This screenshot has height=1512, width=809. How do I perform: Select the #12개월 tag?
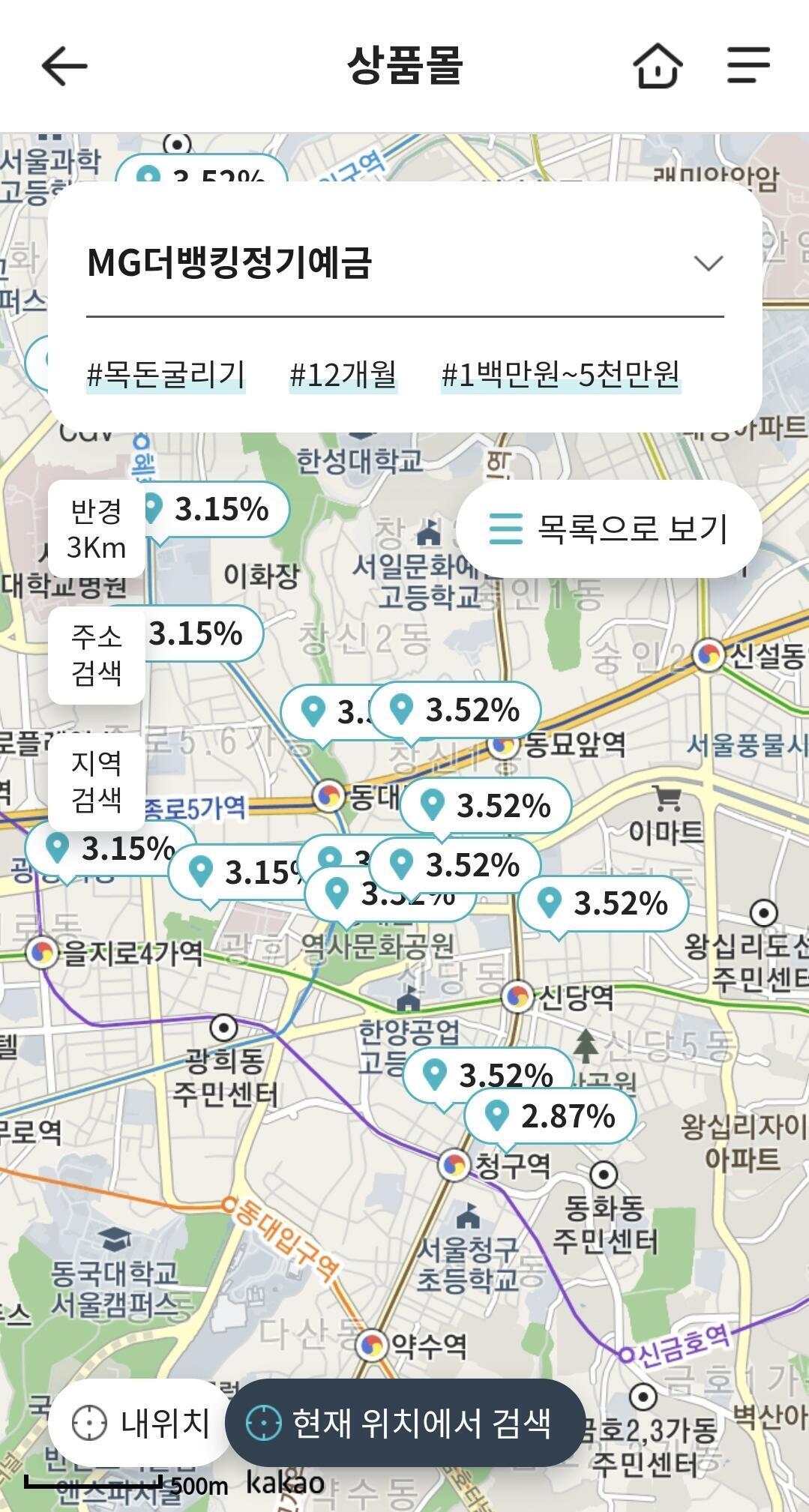(343, 374)
